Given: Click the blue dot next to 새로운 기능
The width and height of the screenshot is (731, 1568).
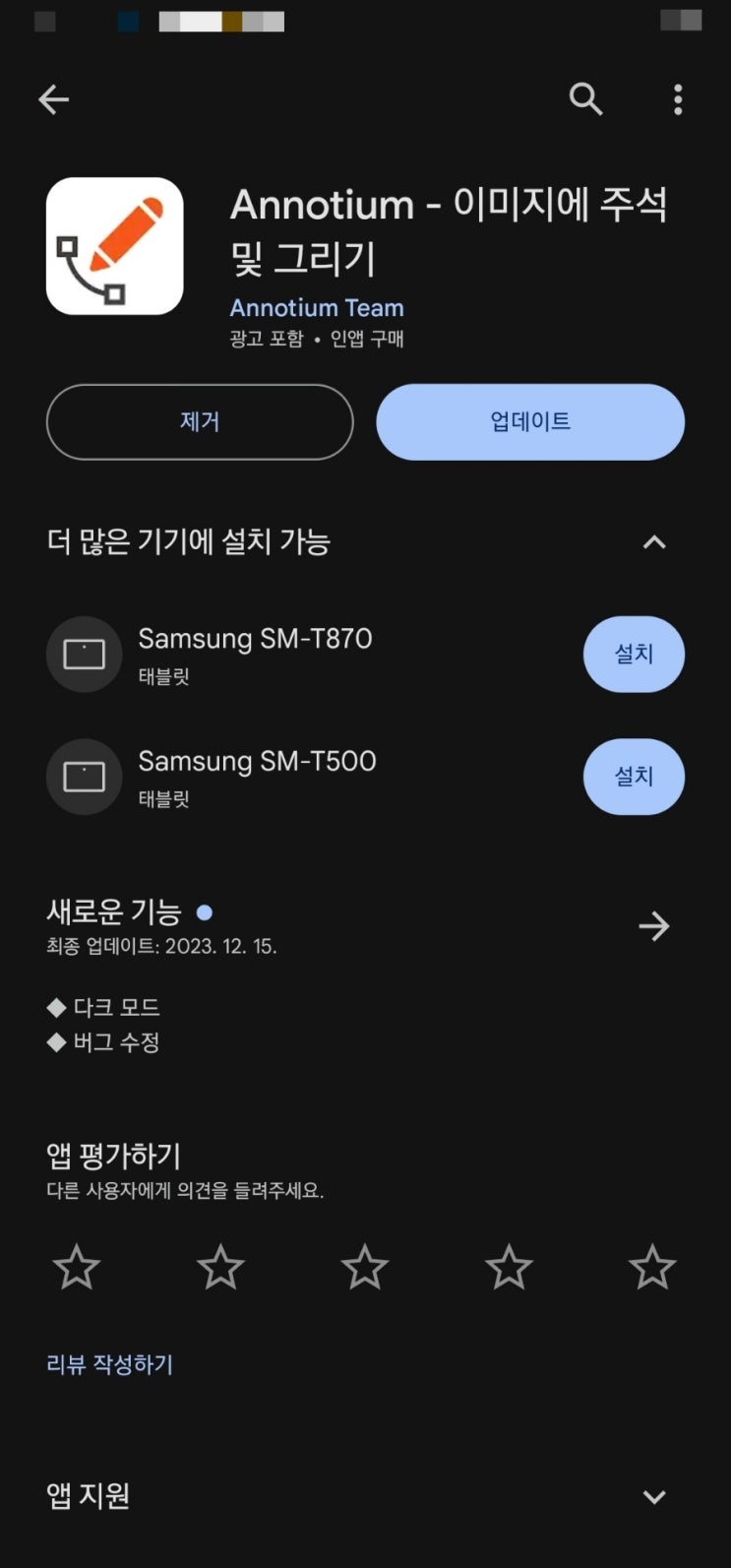Looking at the screenshot, I should (204, 912).
